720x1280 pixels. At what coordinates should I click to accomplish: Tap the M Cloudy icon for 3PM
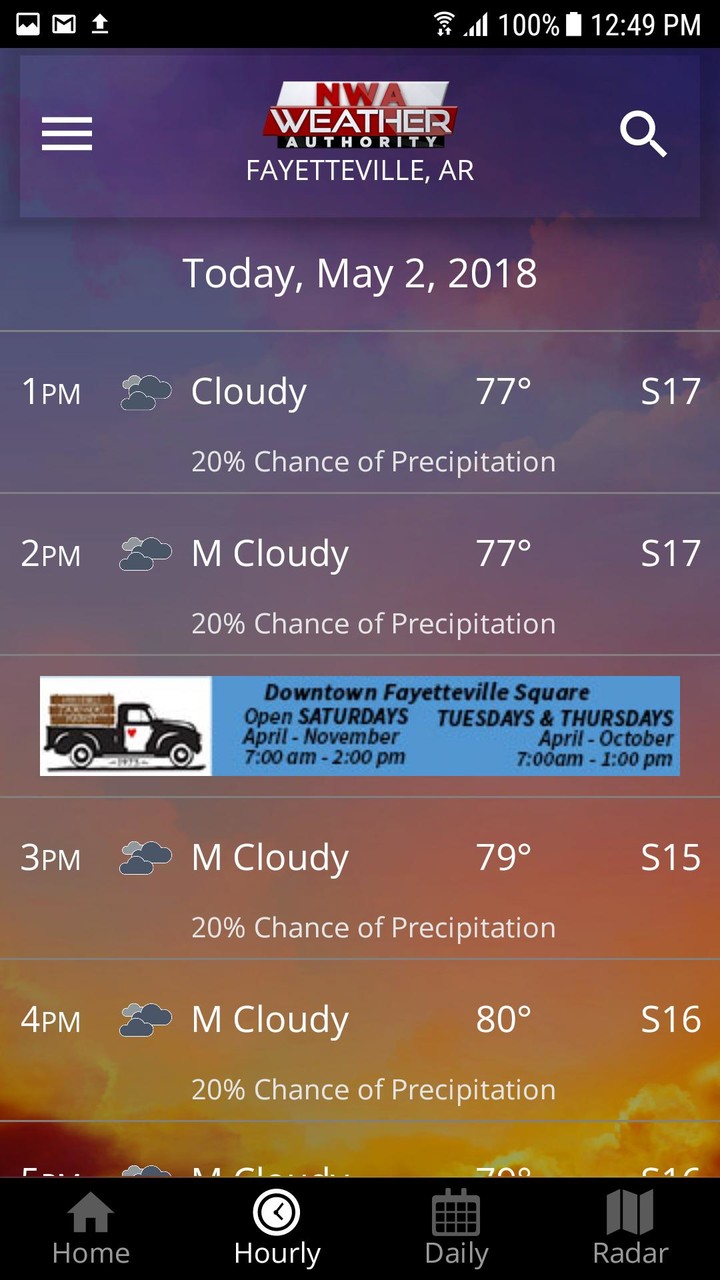145,857
